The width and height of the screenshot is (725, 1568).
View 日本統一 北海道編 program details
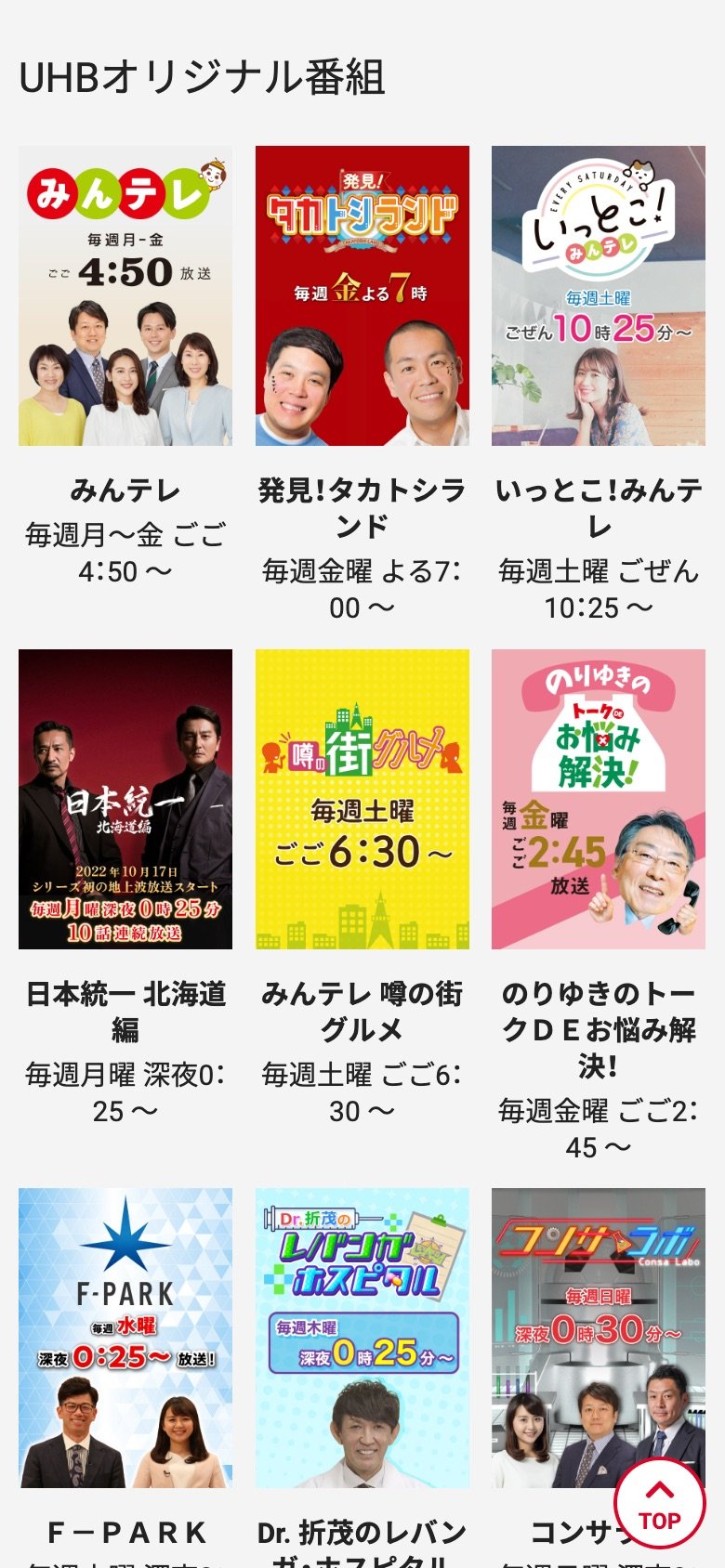pyautogui.click(x=125, y=799)
